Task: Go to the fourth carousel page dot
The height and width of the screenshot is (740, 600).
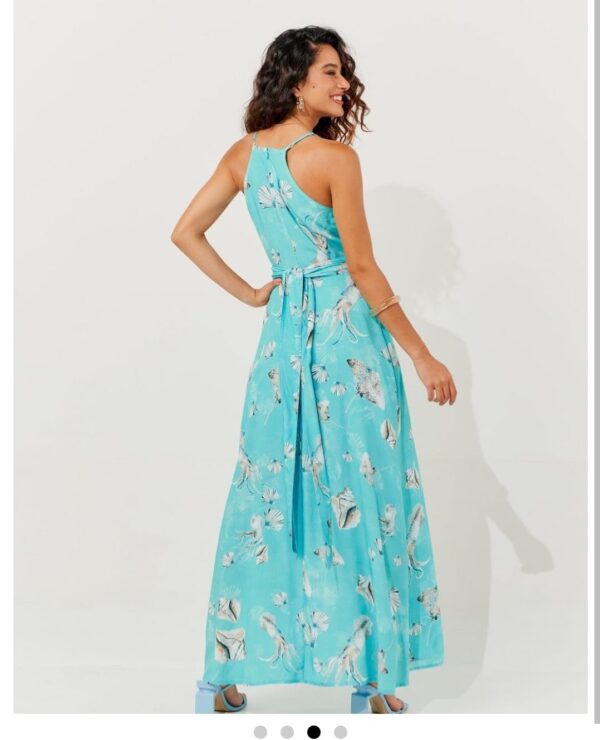Action: point(340,732)
